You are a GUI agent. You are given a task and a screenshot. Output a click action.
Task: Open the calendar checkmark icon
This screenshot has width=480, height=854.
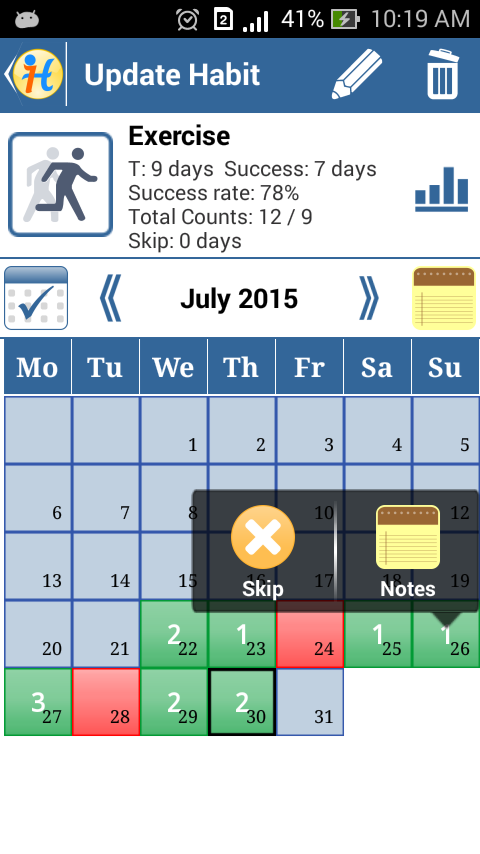point(36,298)
